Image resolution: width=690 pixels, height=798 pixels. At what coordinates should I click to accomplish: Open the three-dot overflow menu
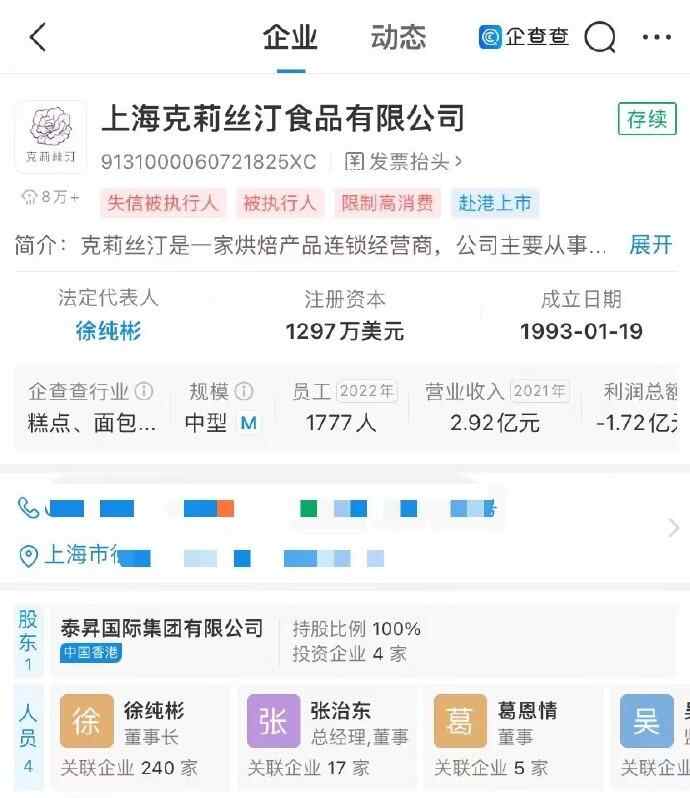[x=657, y=38]
